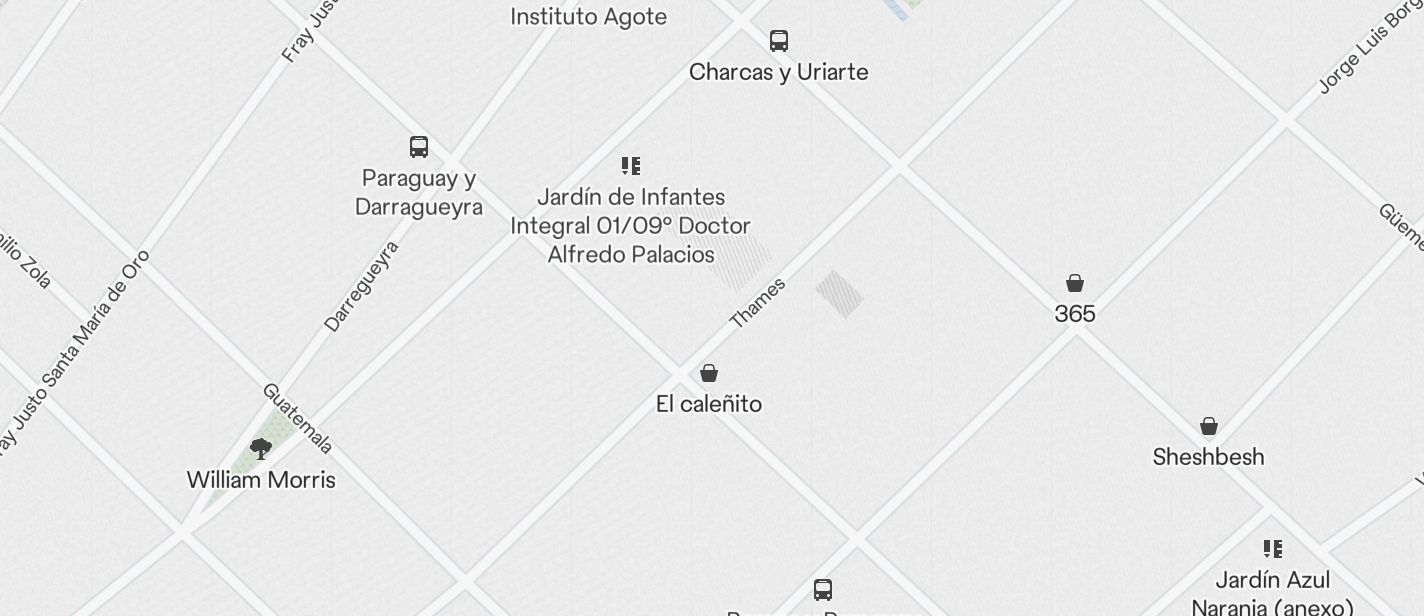Image resolution: width=1424 pixels, height=616 pixels.
Task: Open Jardín de Infantes Alfredo Palacios marker
Action: pyautogui.click(x=631, y=166)
